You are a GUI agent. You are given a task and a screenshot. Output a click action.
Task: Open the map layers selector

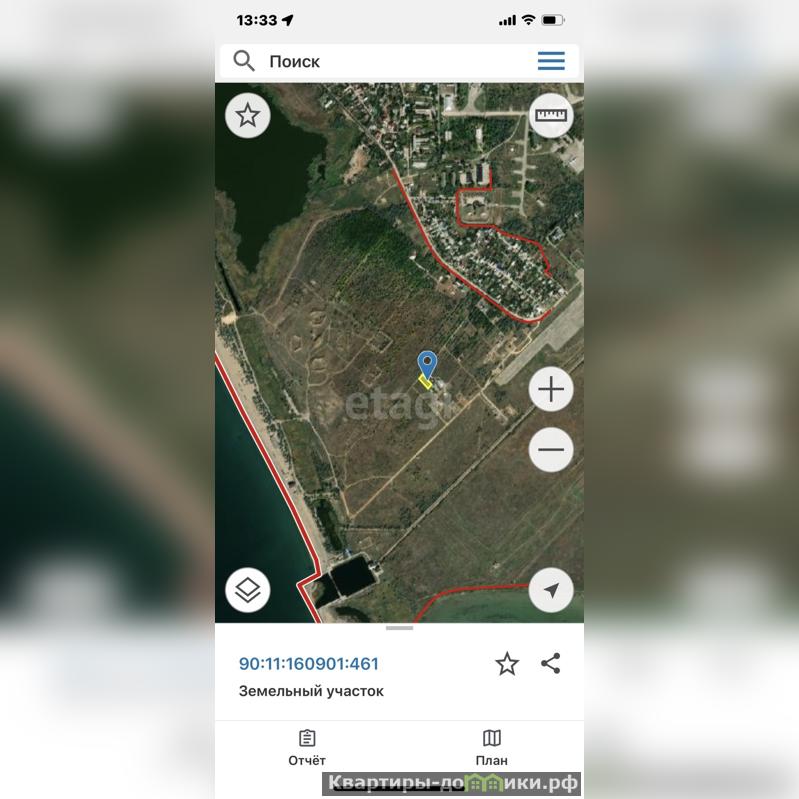(x=248, y=590)
